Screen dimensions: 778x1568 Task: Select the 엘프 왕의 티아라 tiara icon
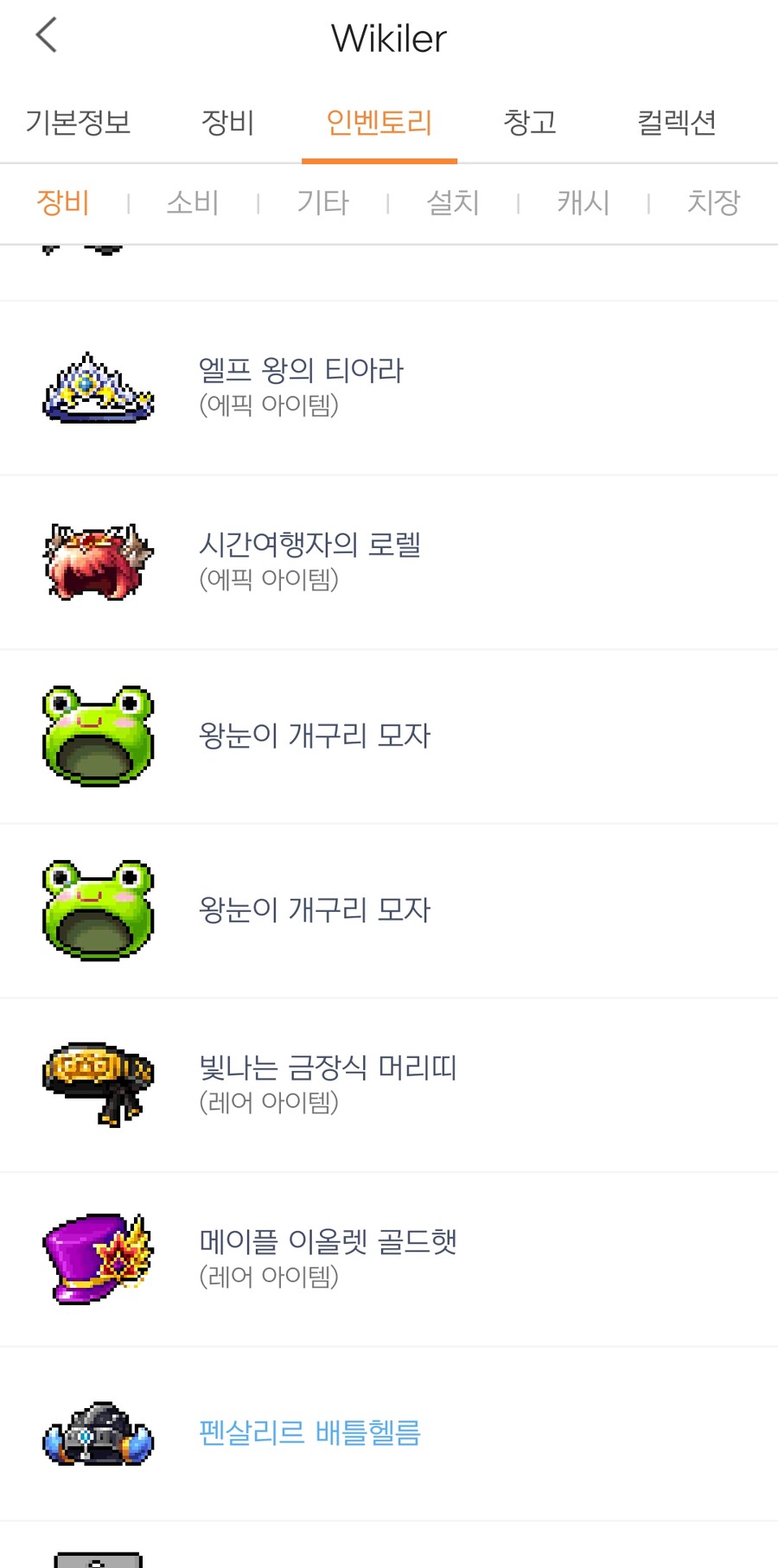click(97, 386)
